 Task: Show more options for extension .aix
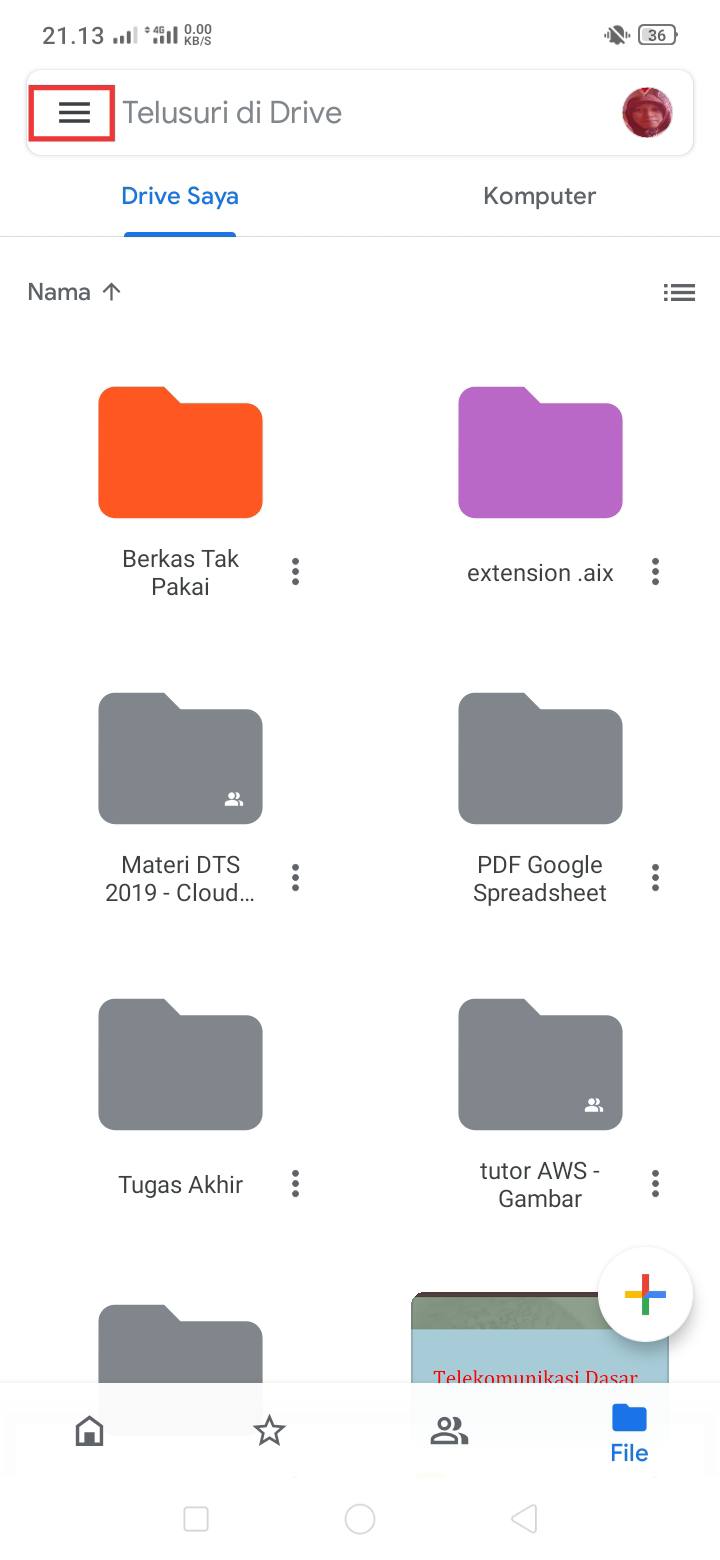pos(655,572)
